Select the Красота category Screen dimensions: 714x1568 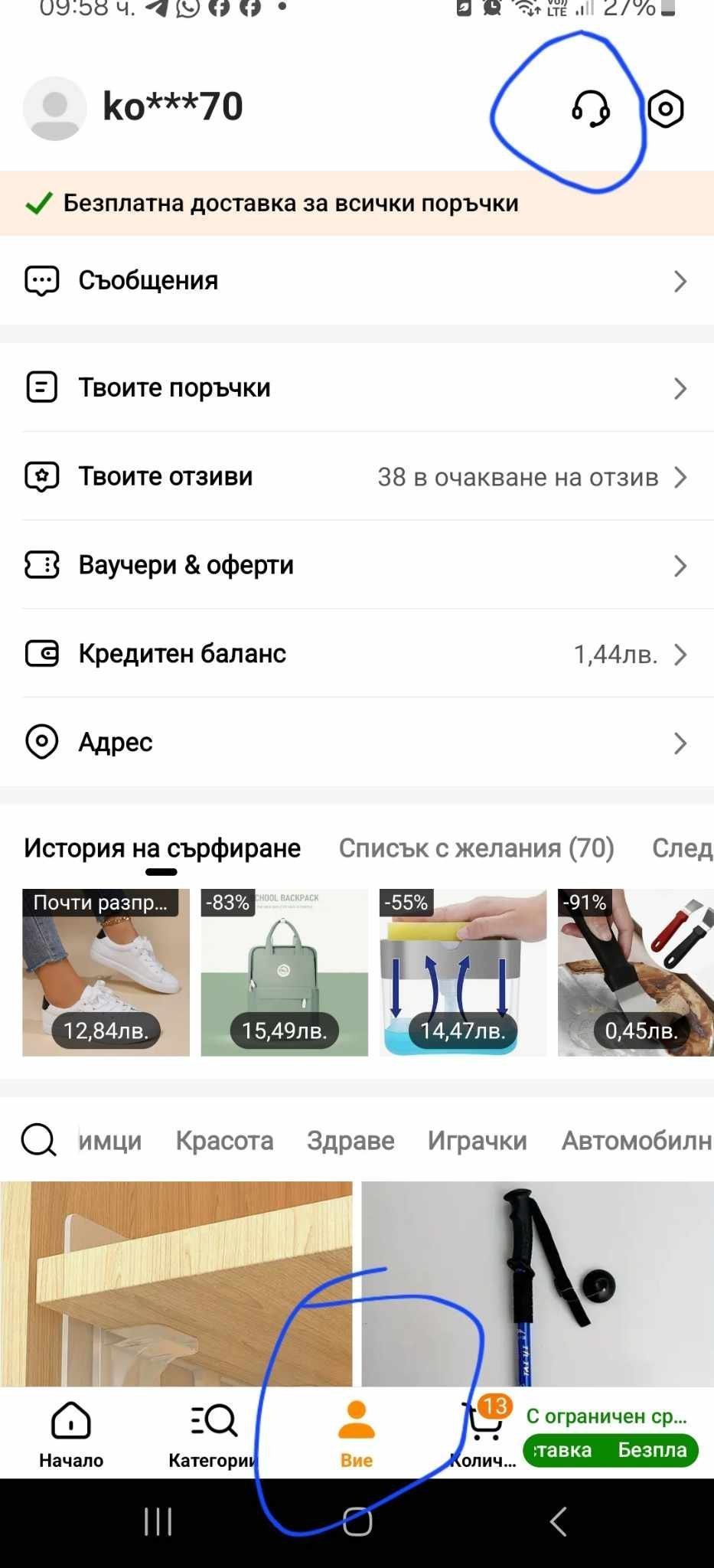[224, 1141]
